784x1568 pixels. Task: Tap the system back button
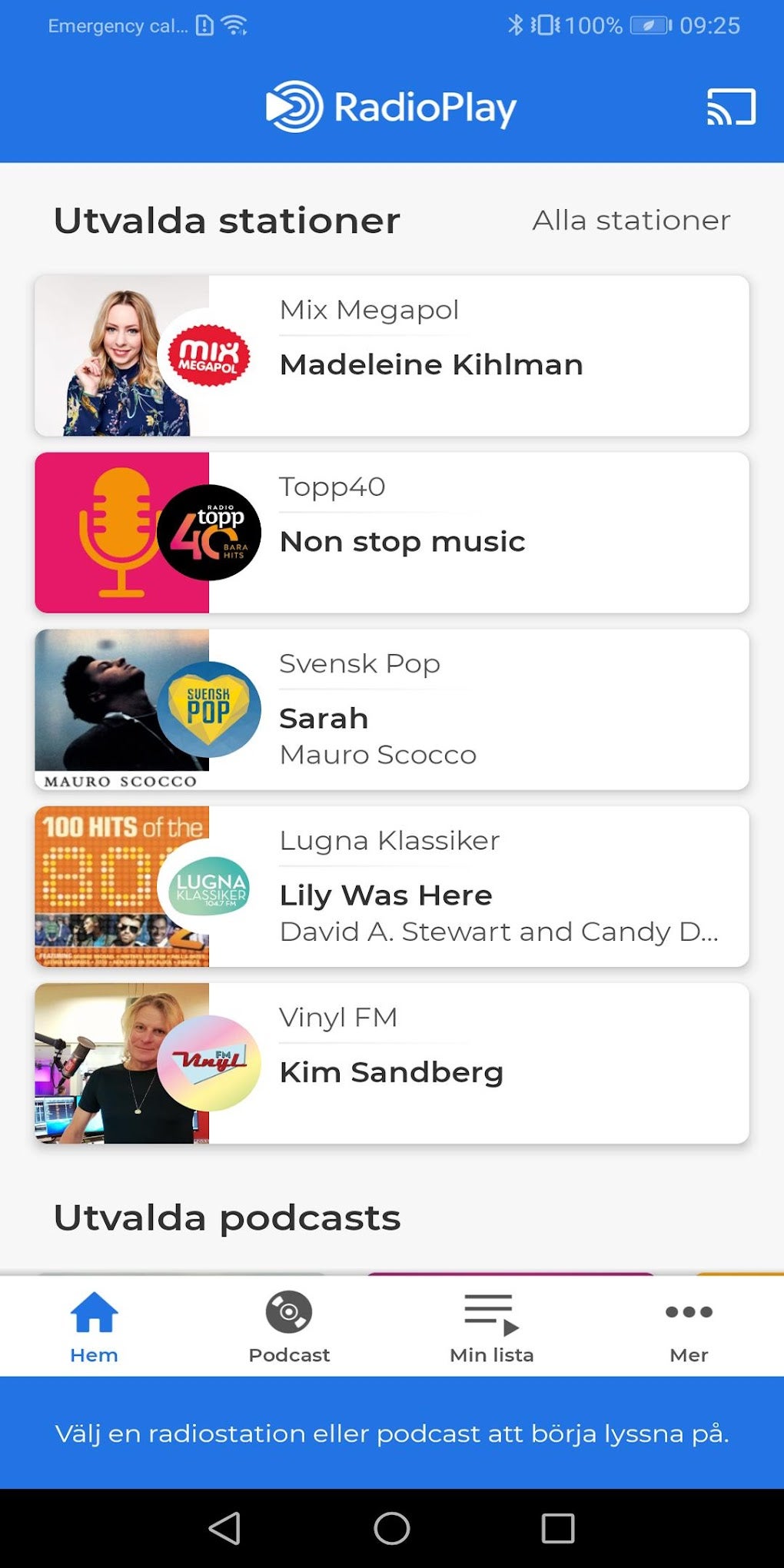pos(224,1528)
